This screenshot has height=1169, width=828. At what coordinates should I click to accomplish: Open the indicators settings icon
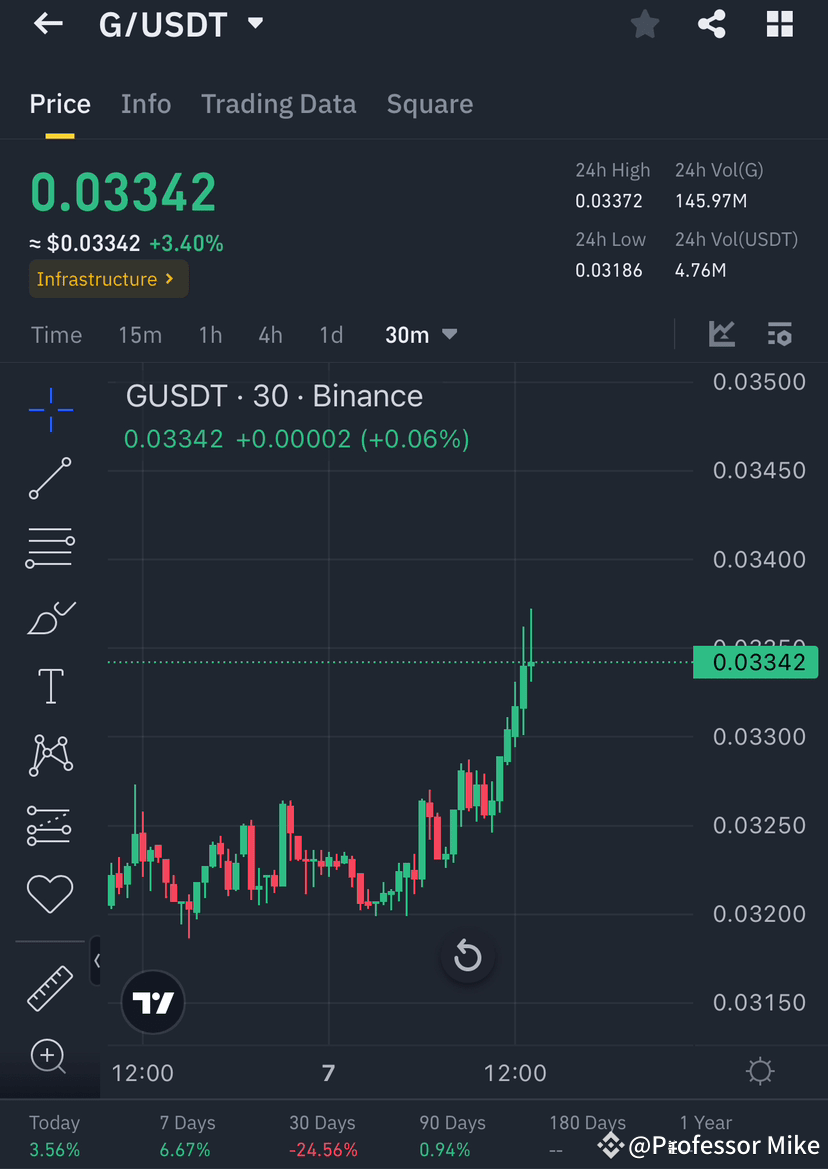(x=780, y=335)
